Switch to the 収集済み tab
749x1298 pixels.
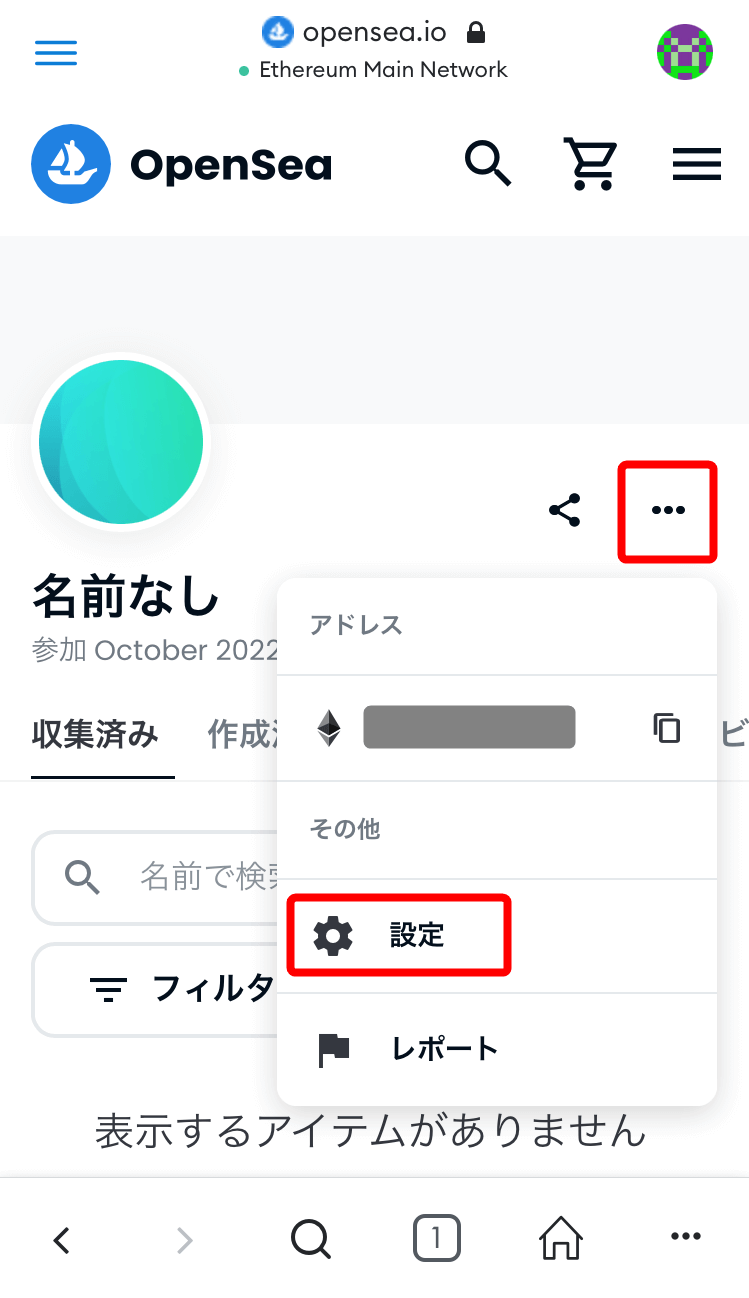coord(95,735)
